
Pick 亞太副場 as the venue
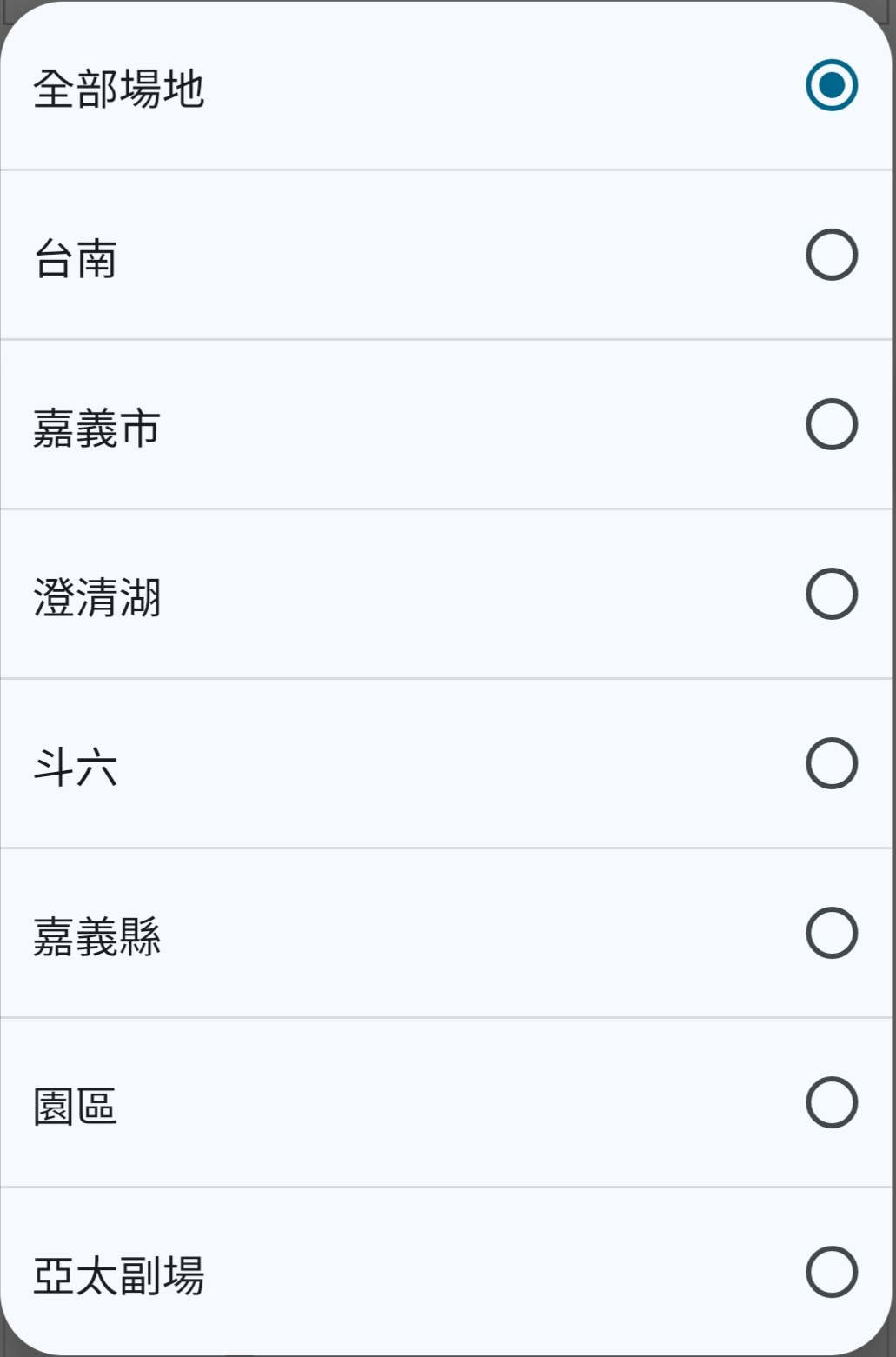pos(831,1272)
